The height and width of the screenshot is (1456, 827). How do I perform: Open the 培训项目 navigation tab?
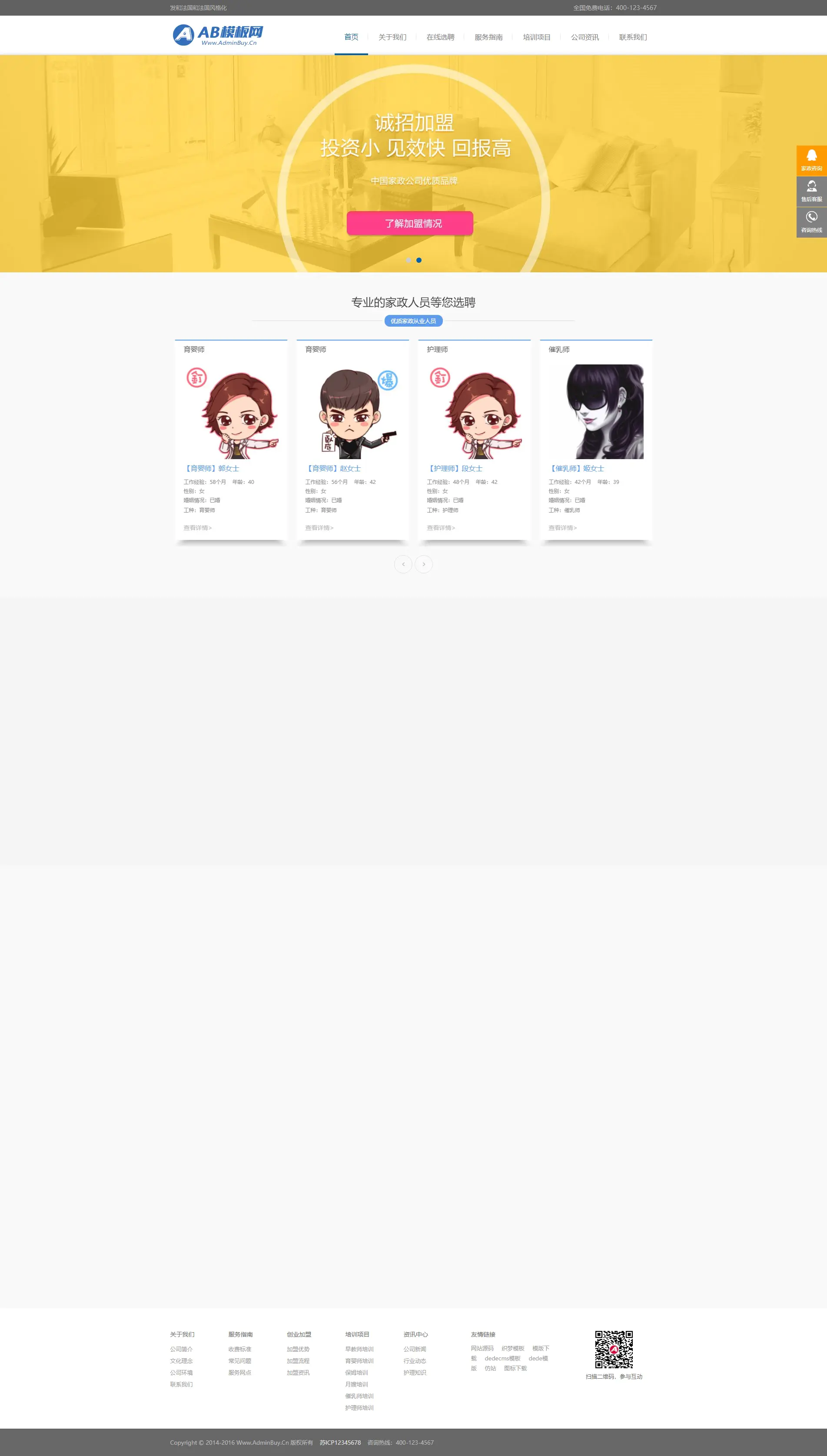coord(536,37)
